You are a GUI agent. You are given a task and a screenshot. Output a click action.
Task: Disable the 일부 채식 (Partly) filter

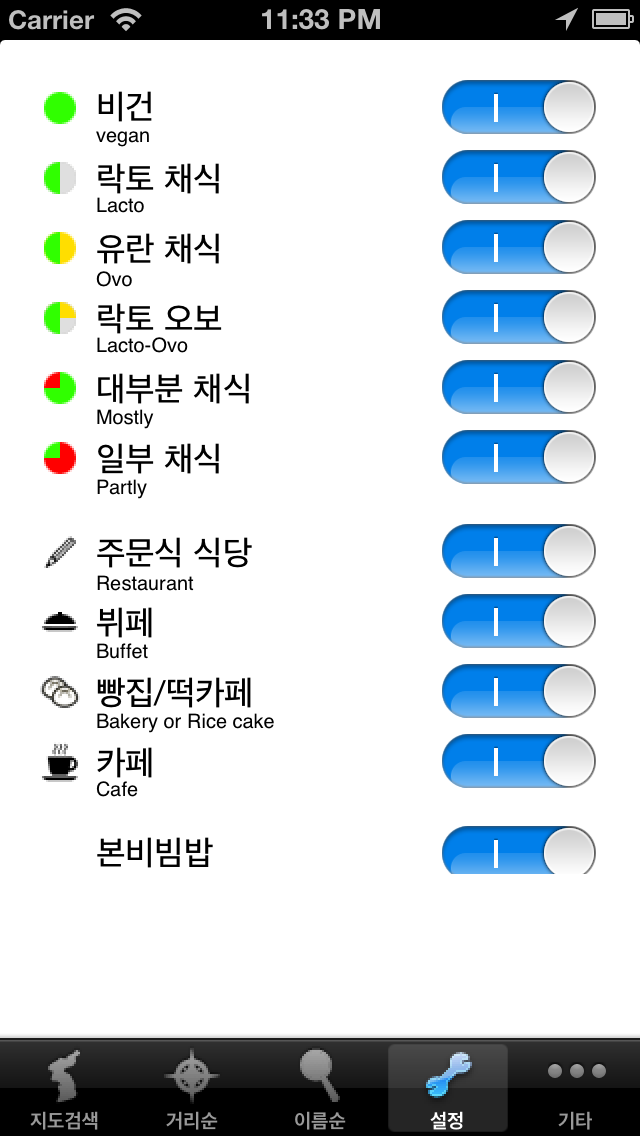(x=518, y=457)
